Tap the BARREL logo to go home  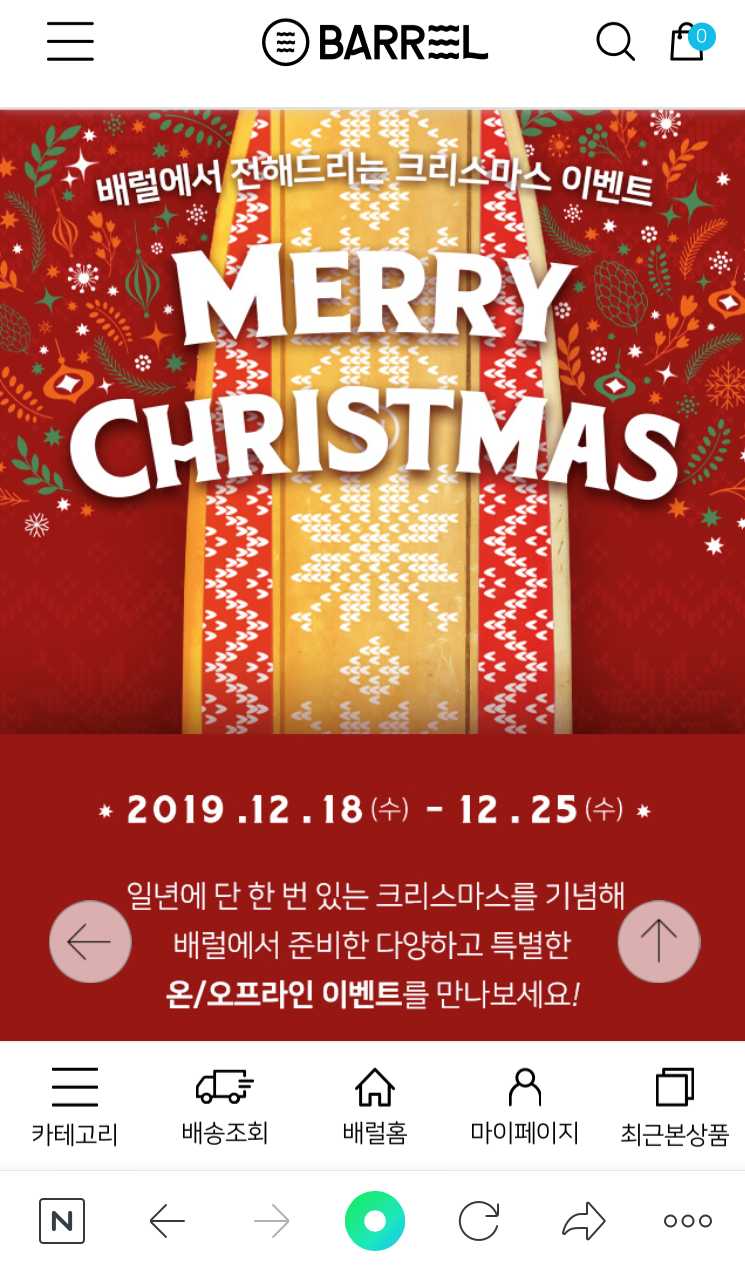(x=375, y=43)
